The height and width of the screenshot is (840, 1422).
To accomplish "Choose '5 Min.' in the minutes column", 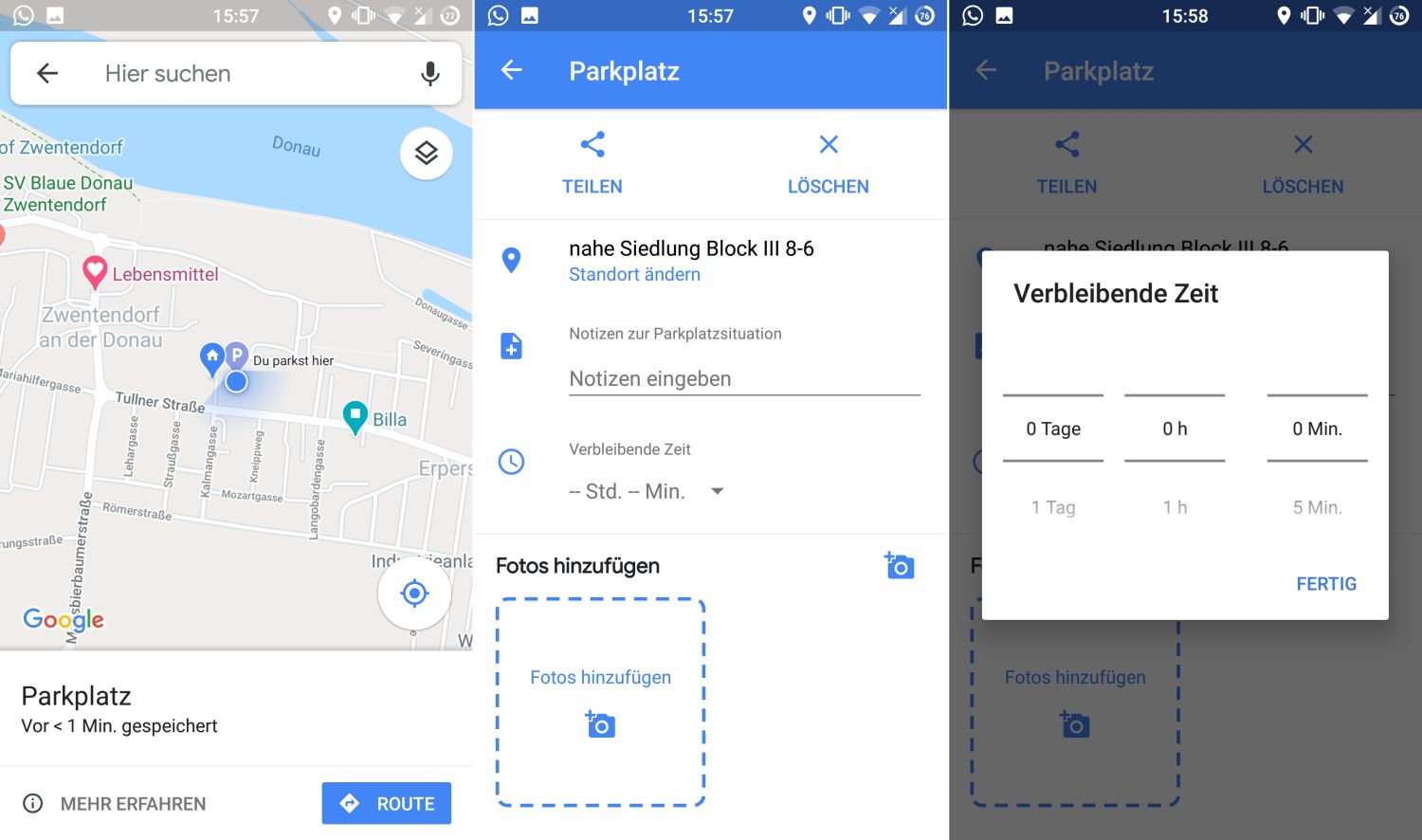I will tap(1317, 508).
